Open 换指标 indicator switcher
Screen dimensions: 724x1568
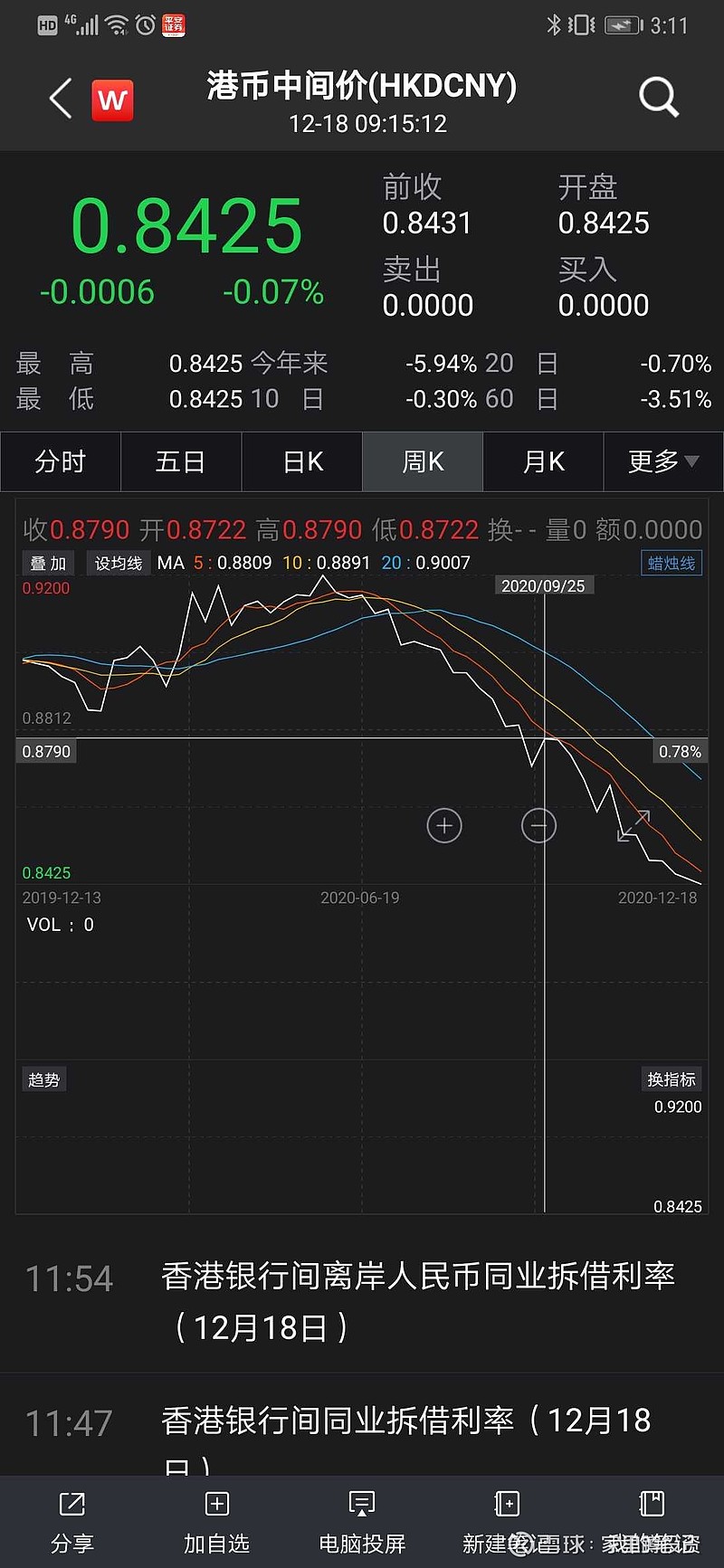672,1079
